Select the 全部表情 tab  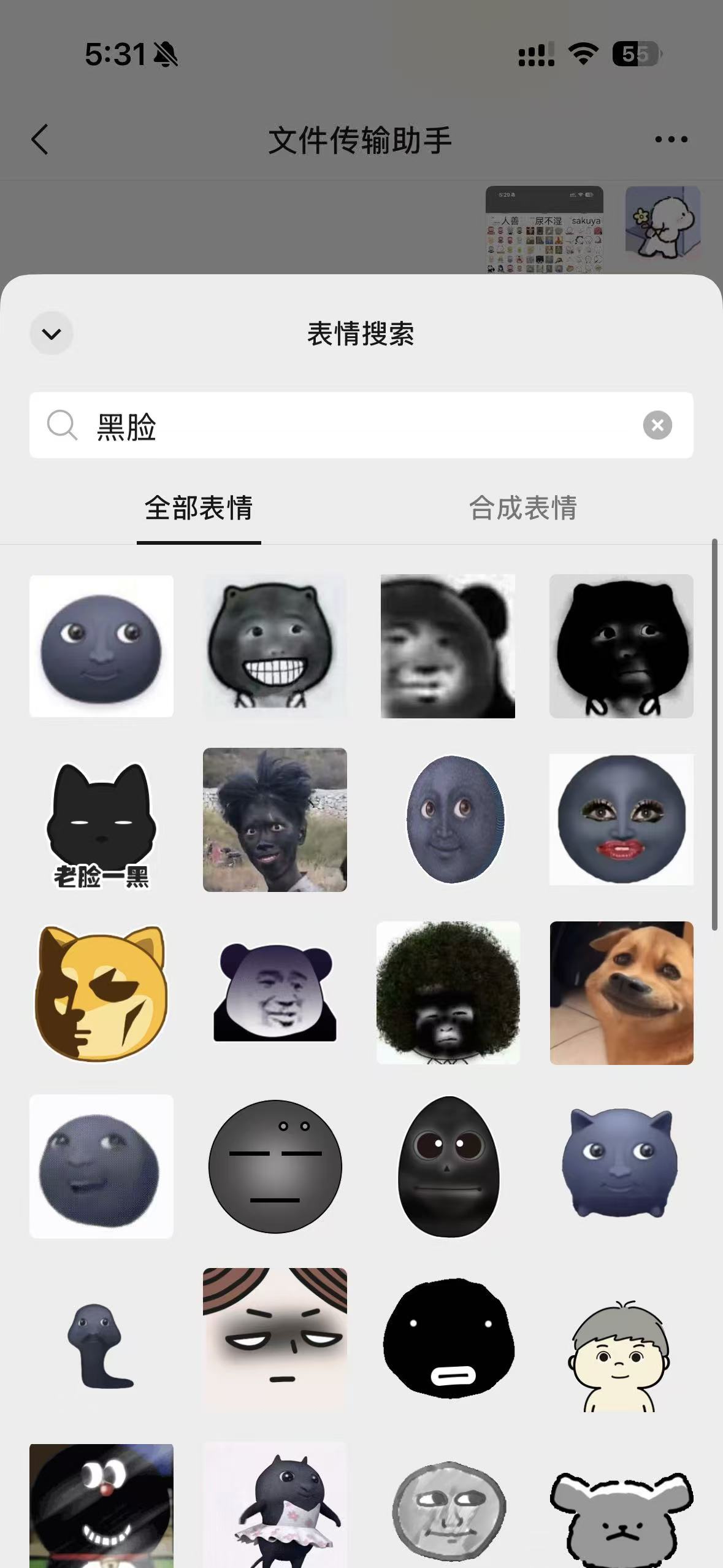click(199, 508)
